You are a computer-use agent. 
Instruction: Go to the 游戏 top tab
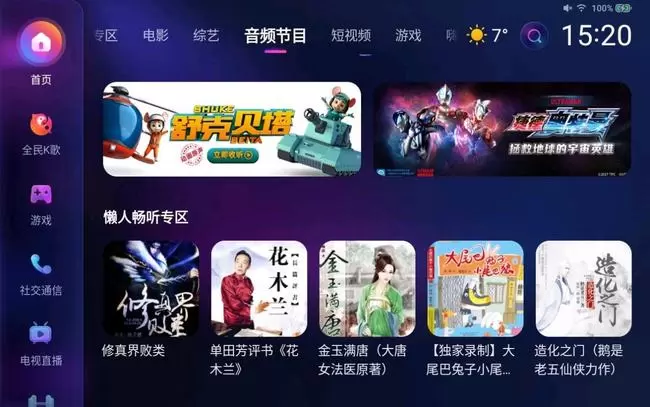pyautogui.click(x=408, y=36)
